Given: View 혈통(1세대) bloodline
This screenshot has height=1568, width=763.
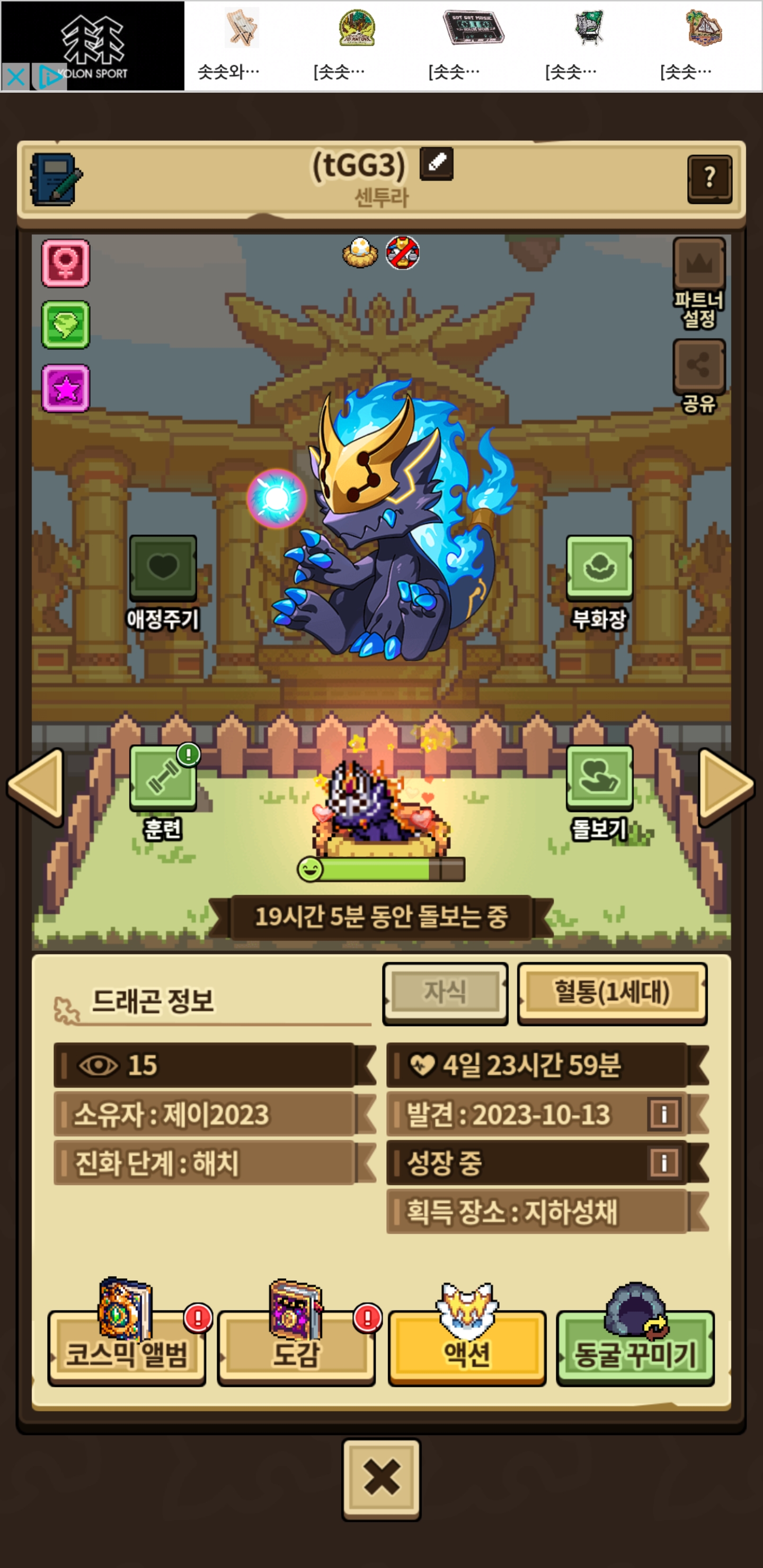Looking at the screenshot, I should 612,993.
